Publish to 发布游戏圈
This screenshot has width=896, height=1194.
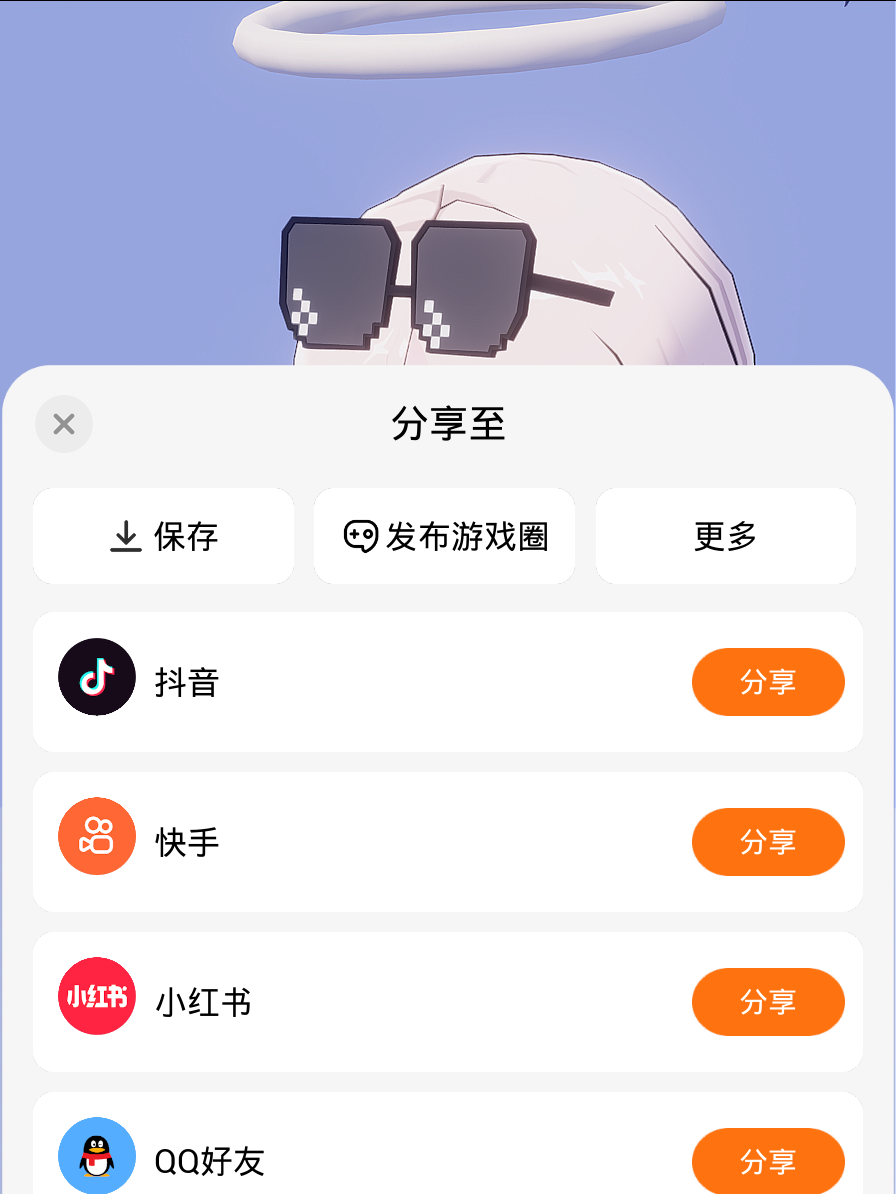(x=445, y=536)
